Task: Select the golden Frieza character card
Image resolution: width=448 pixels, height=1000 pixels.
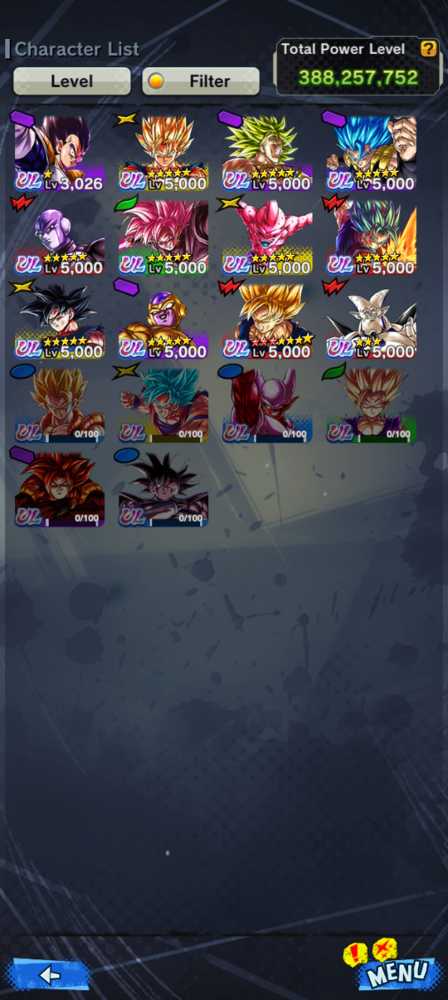Action: coord(163,321)
